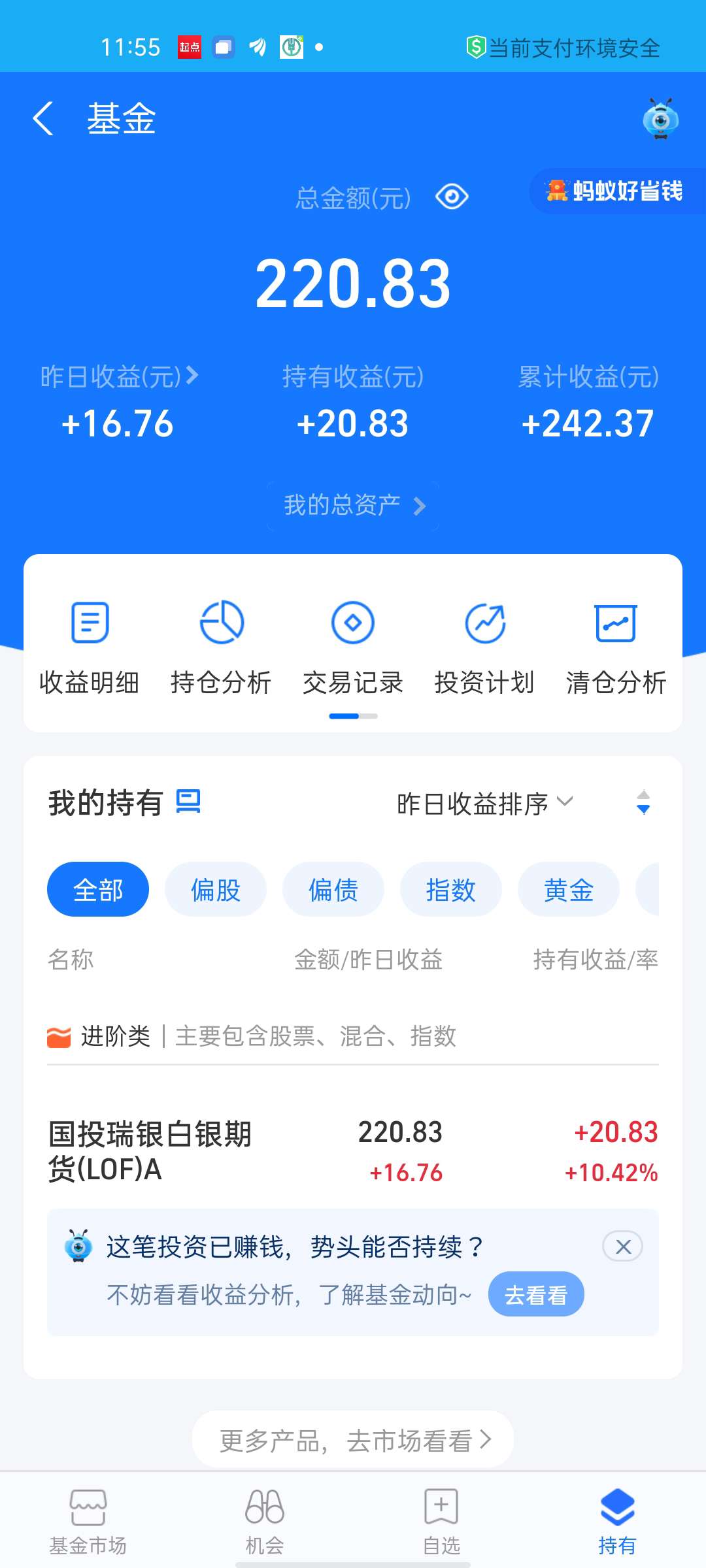Dismiss the investment tip card with X
The height and width of the screenshot is (1568, 706).
click(622, 1246)
